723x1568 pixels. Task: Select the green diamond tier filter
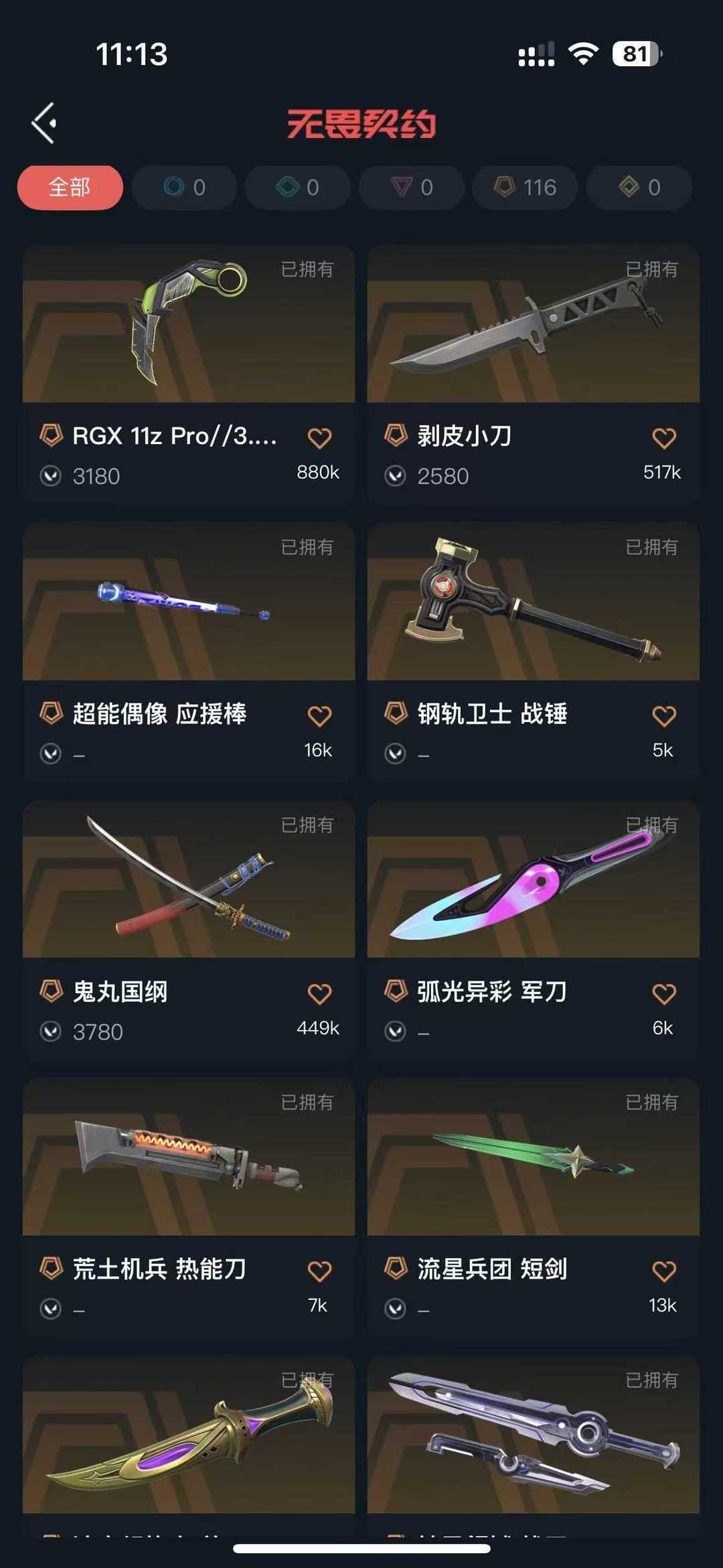click(x=298, y=188)
